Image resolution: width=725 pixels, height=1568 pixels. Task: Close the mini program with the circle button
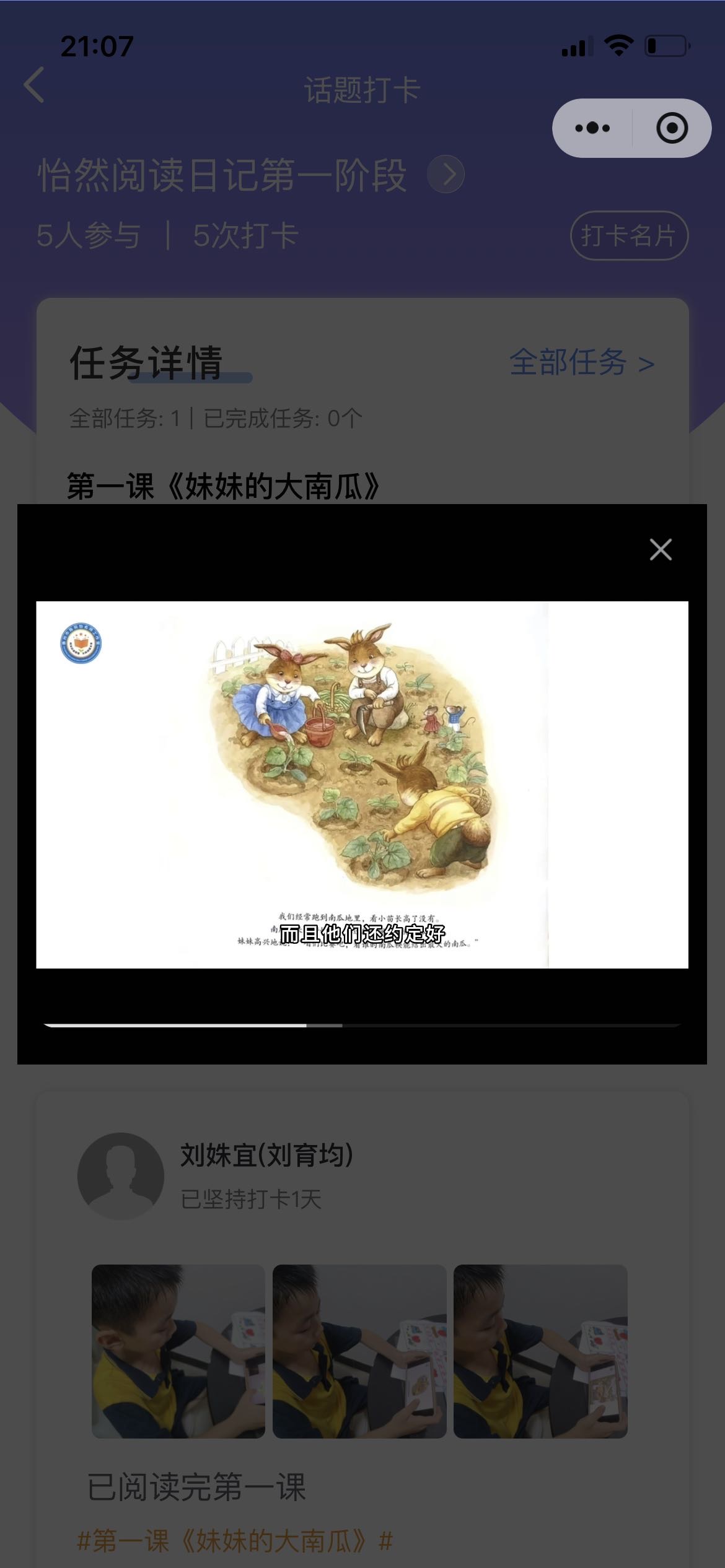tap(672, 128)
